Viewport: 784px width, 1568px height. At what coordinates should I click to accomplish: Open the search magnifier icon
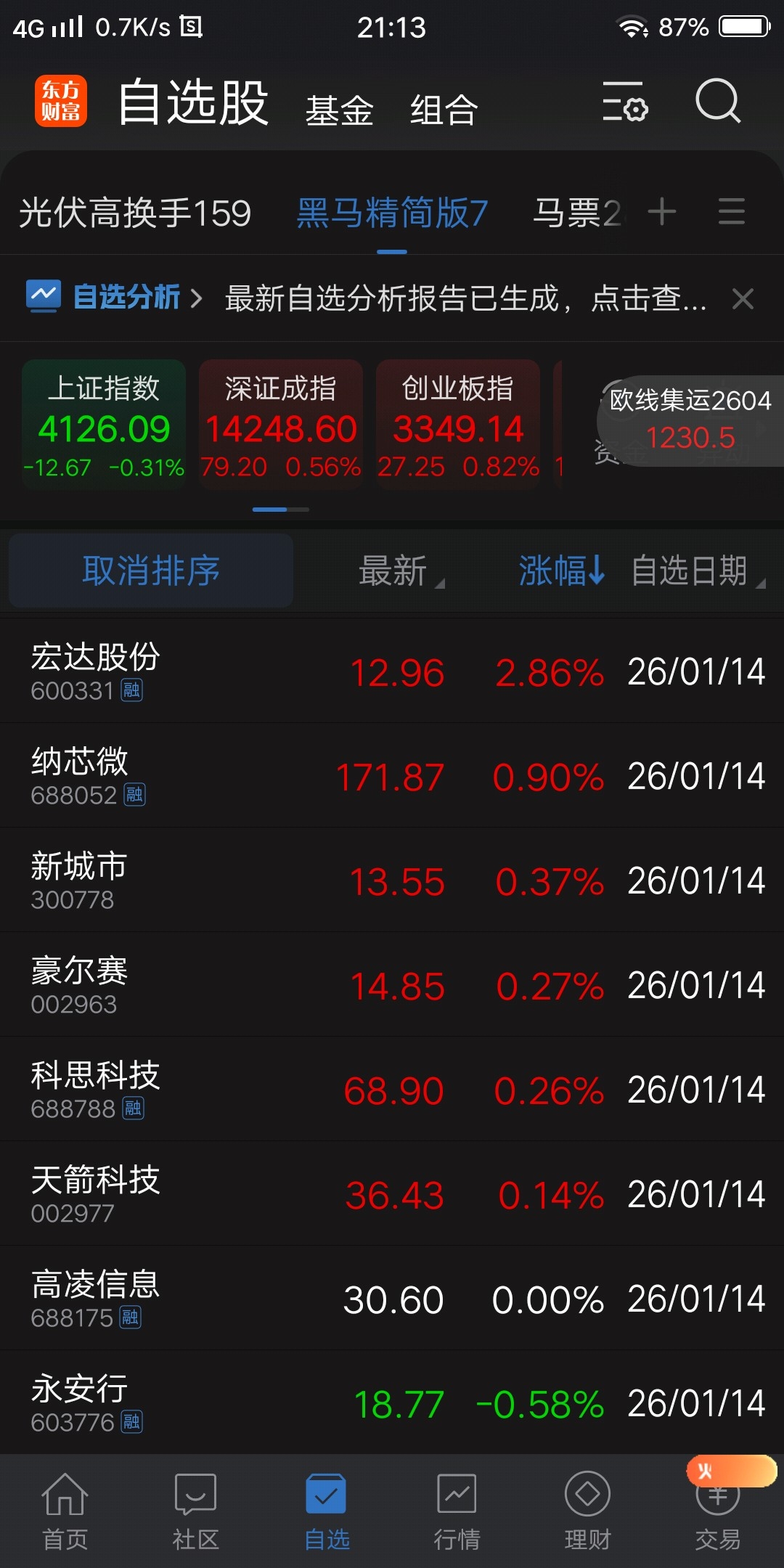point(717,102)
